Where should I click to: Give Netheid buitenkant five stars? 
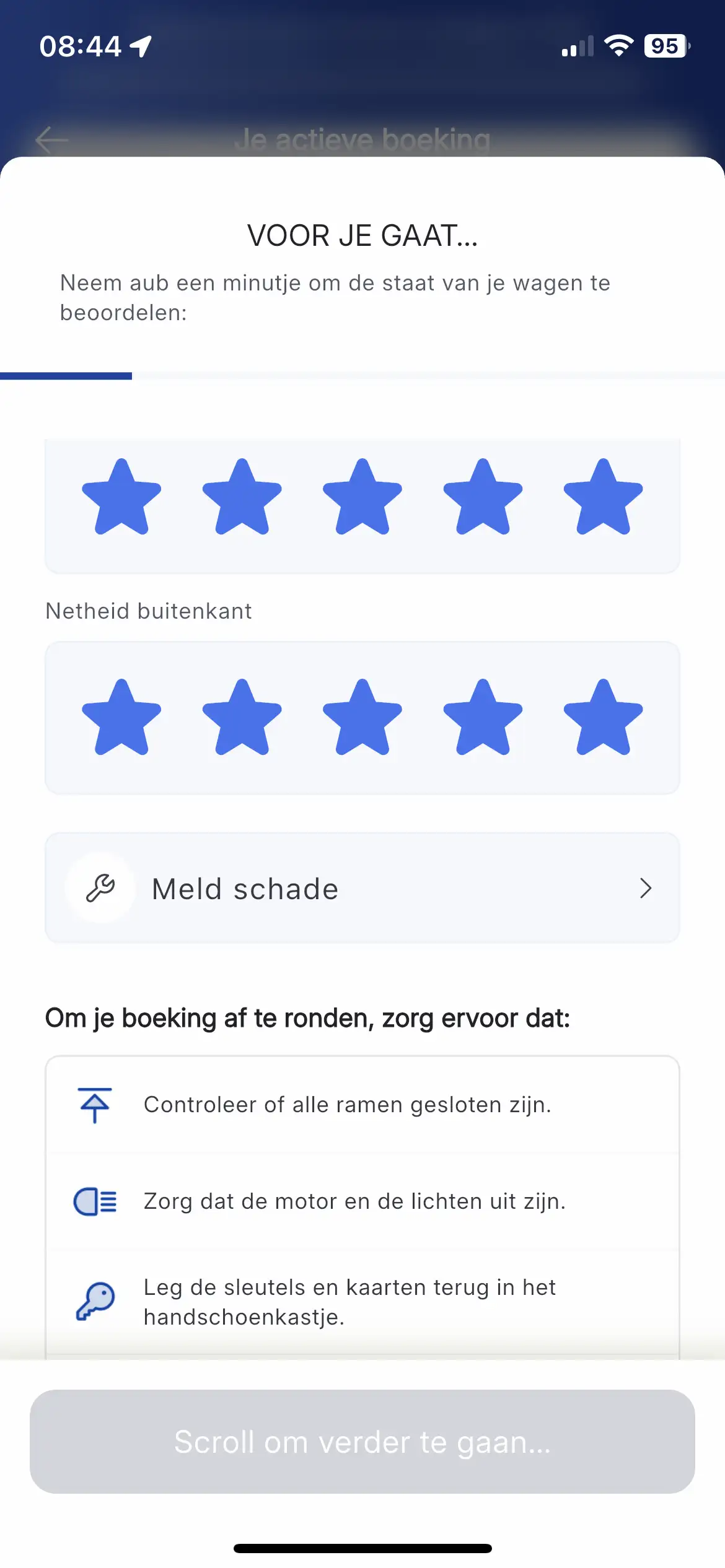coord(603,718)
